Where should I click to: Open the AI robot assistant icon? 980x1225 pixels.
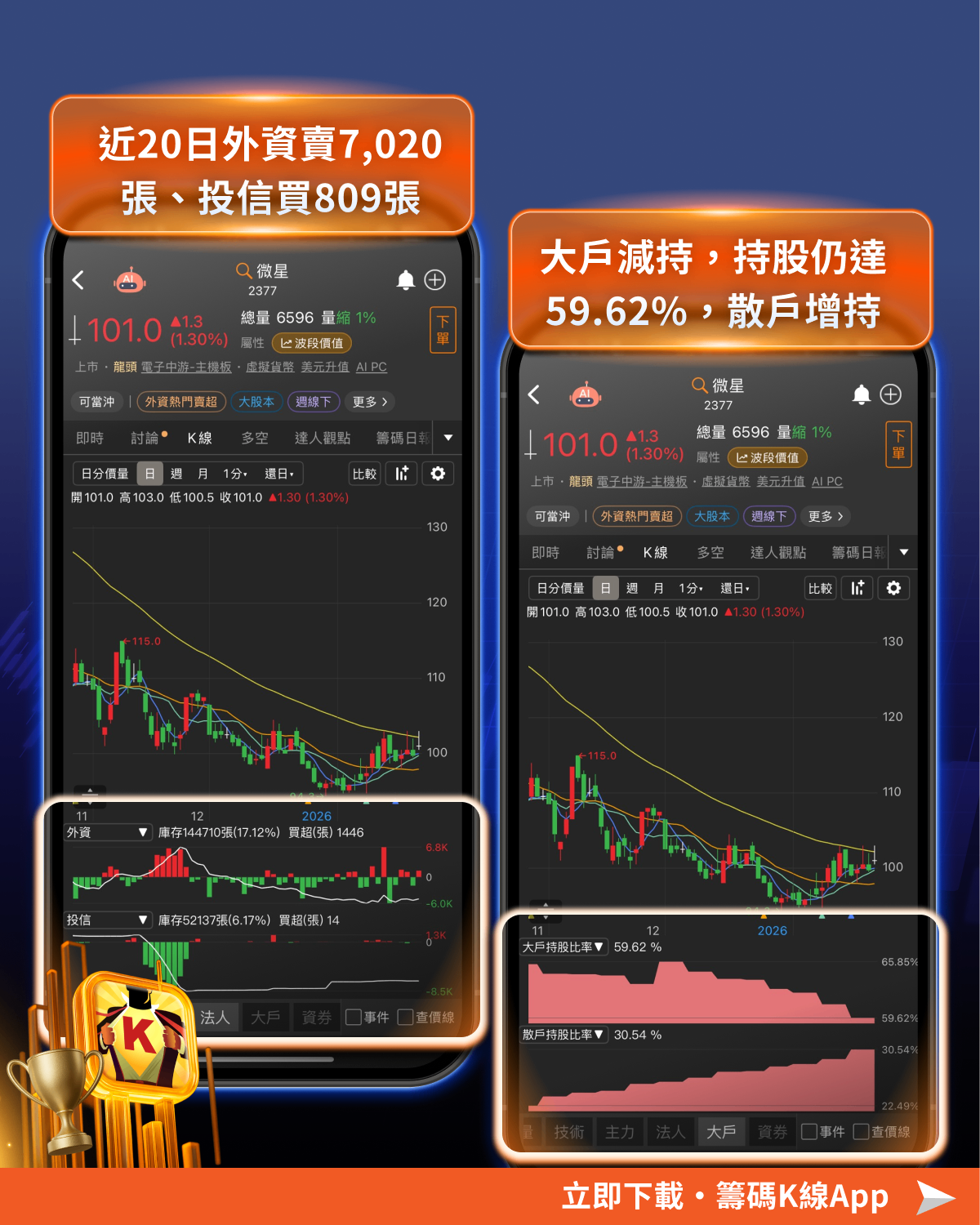(128, 279)
